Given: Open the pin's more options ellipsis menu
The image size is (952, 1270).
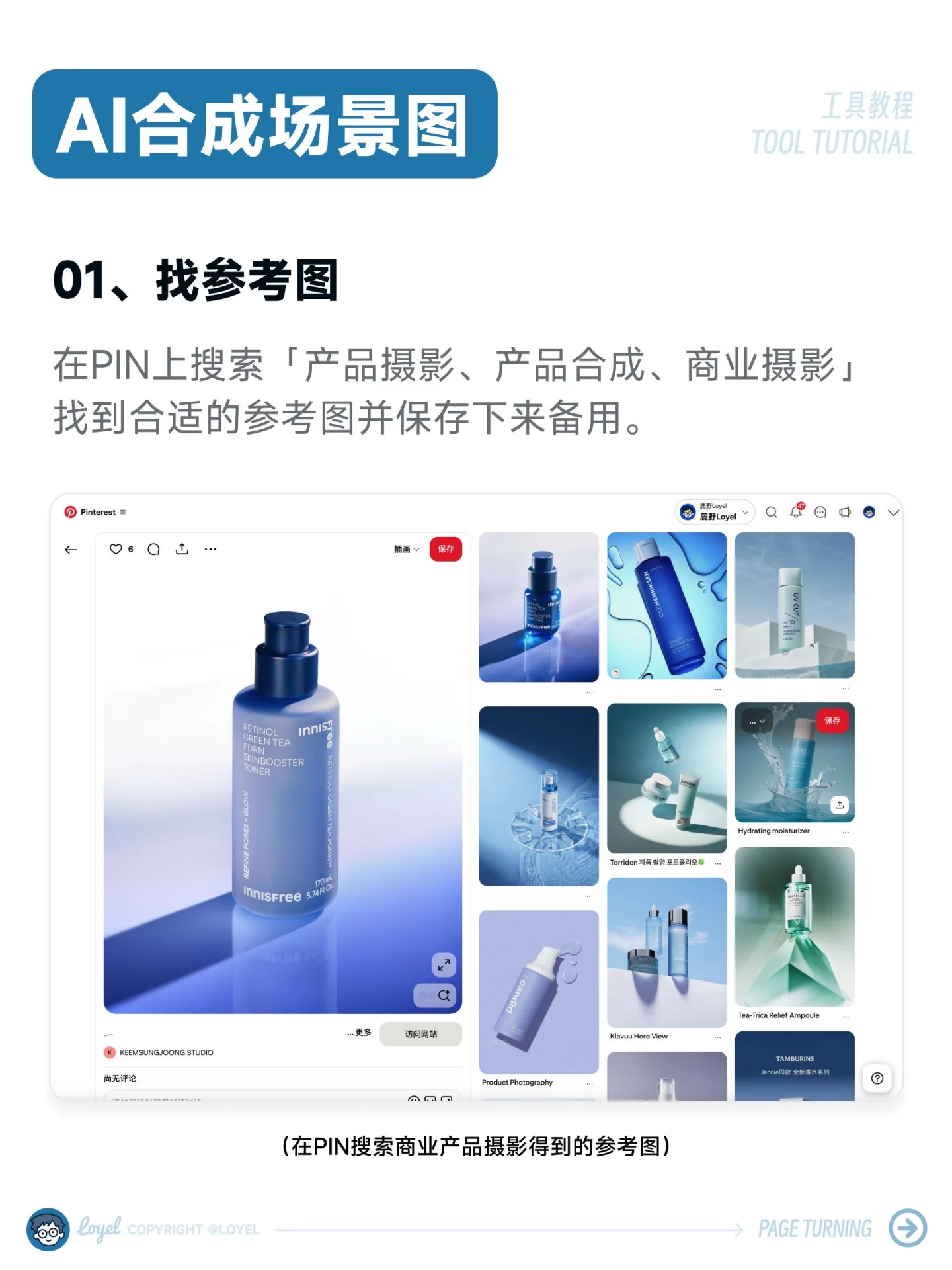Looking at the screenshot, I should pos(210,548).
